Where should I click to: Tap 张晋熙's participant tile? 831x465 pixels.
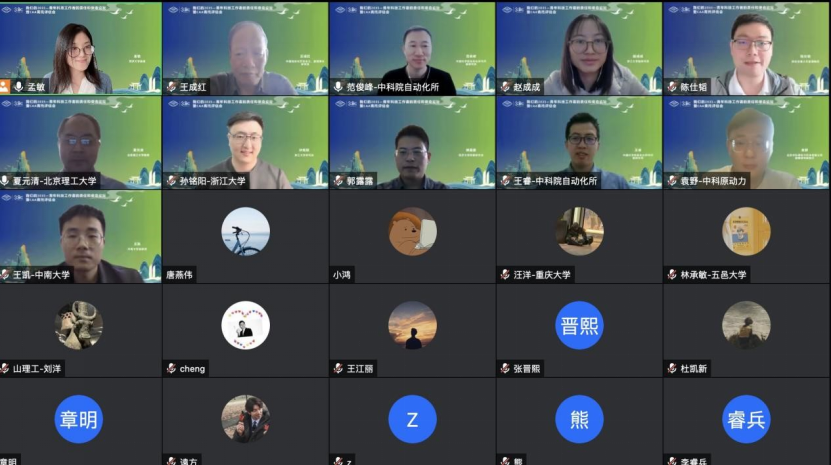click(x=579, y=329)
